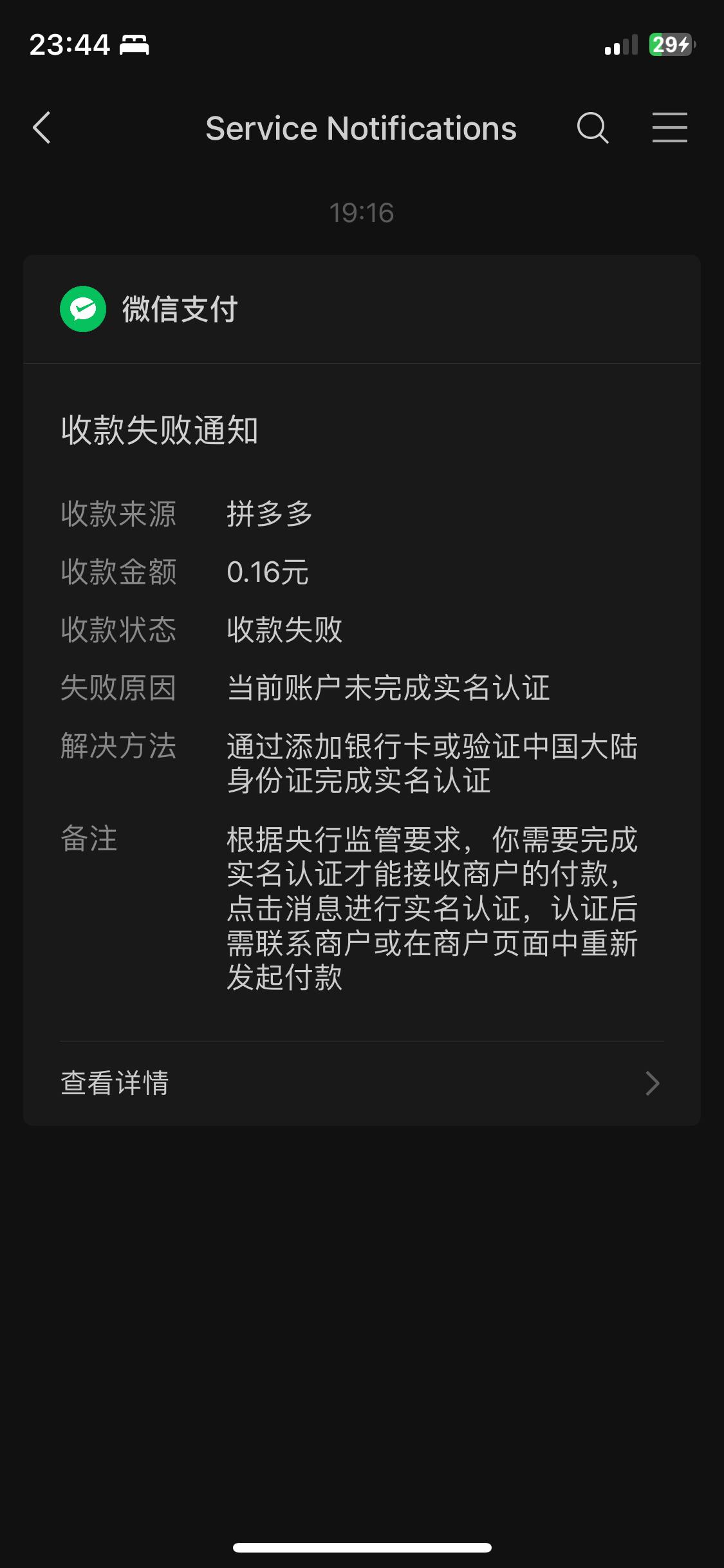This screenshot has width=724, height=1568.
Task: Open the three-line menu icon
Action: pyautogui.click(x=669, y=127)
